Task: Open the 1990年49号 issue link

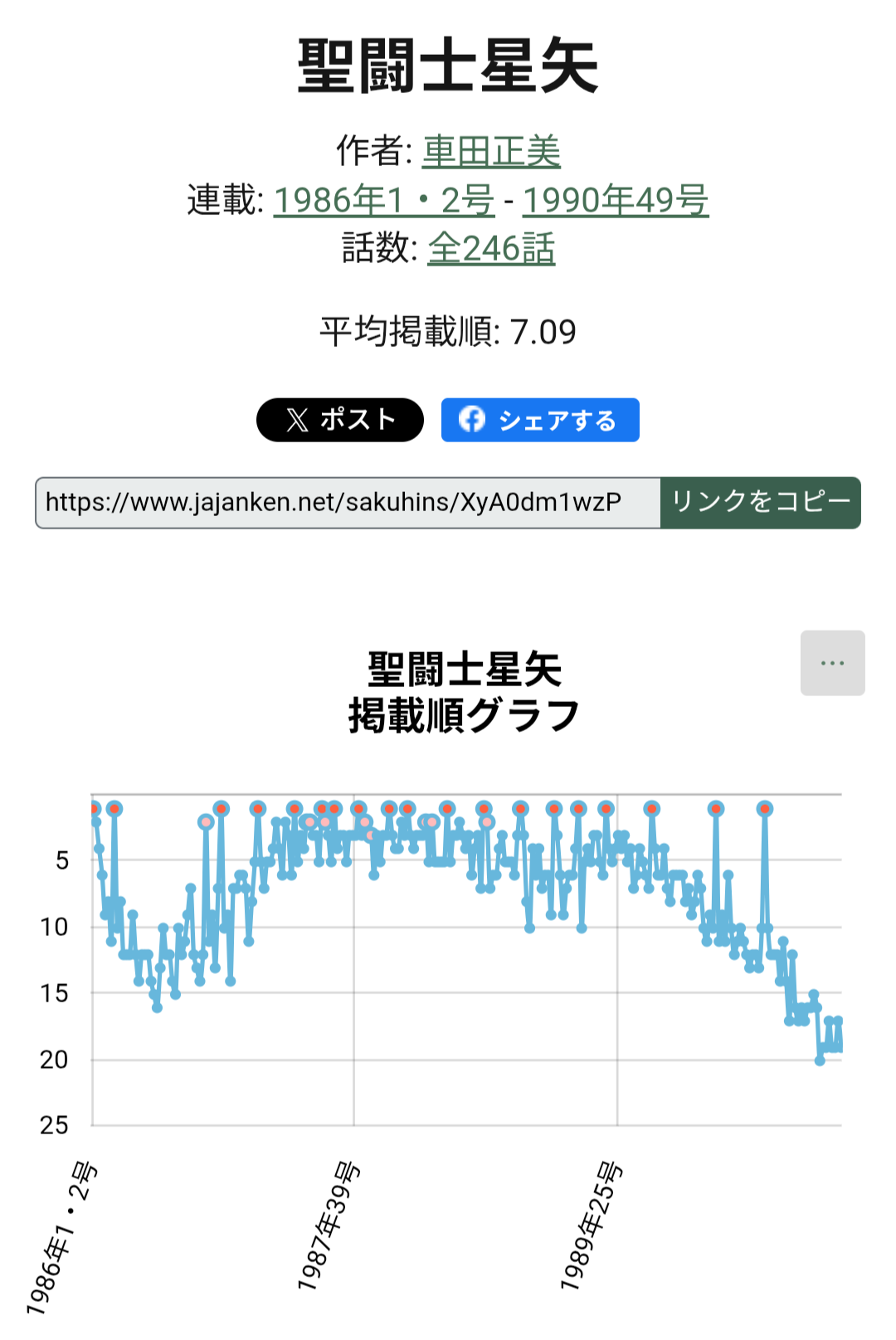Action: (x=615, y=201)
